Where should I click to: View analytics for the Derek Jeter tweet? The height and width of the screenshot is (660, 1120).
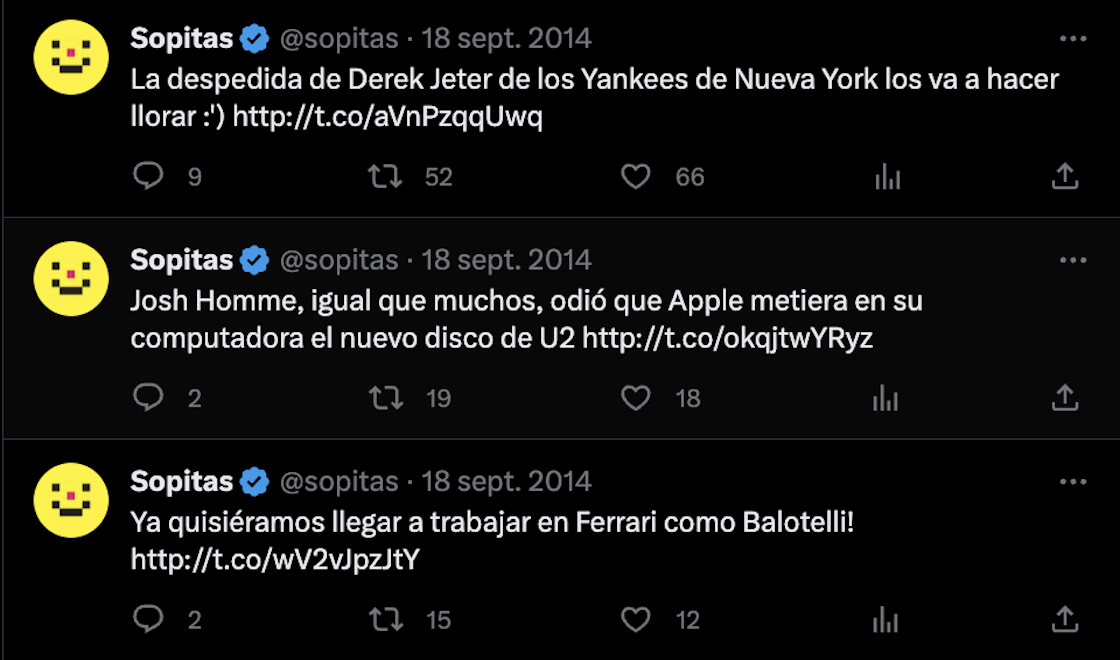pyautogui.click(x=887, y=177)
